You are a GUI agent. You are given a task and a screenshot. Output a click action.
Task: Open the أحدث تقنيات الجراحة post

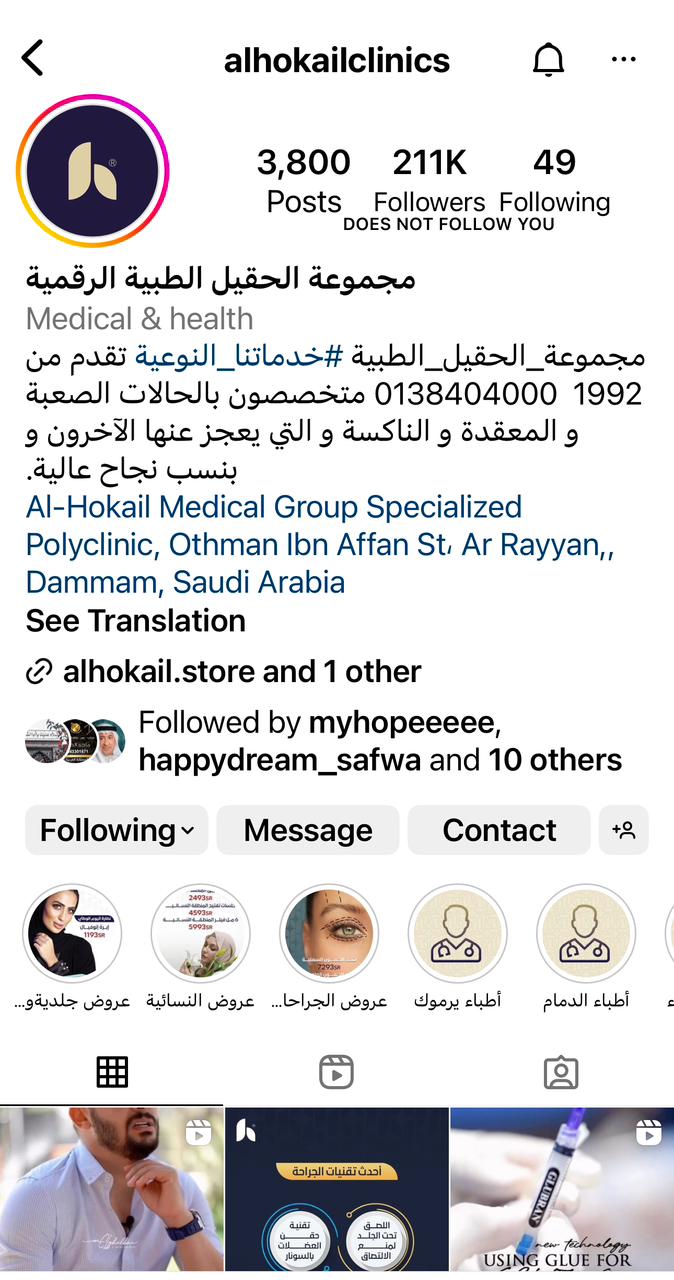pos(336,1190)
